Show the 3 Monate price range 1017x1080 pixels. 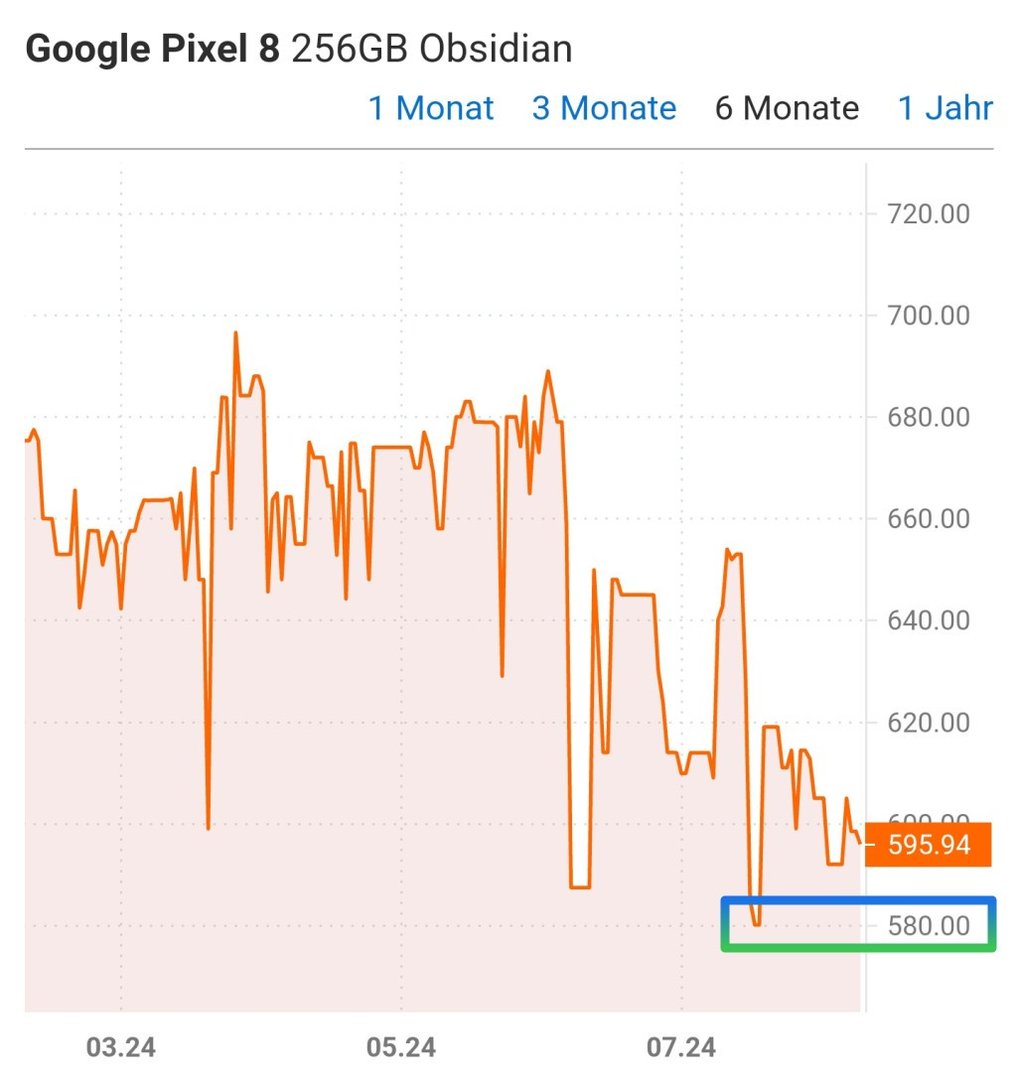tap(604, 108)
